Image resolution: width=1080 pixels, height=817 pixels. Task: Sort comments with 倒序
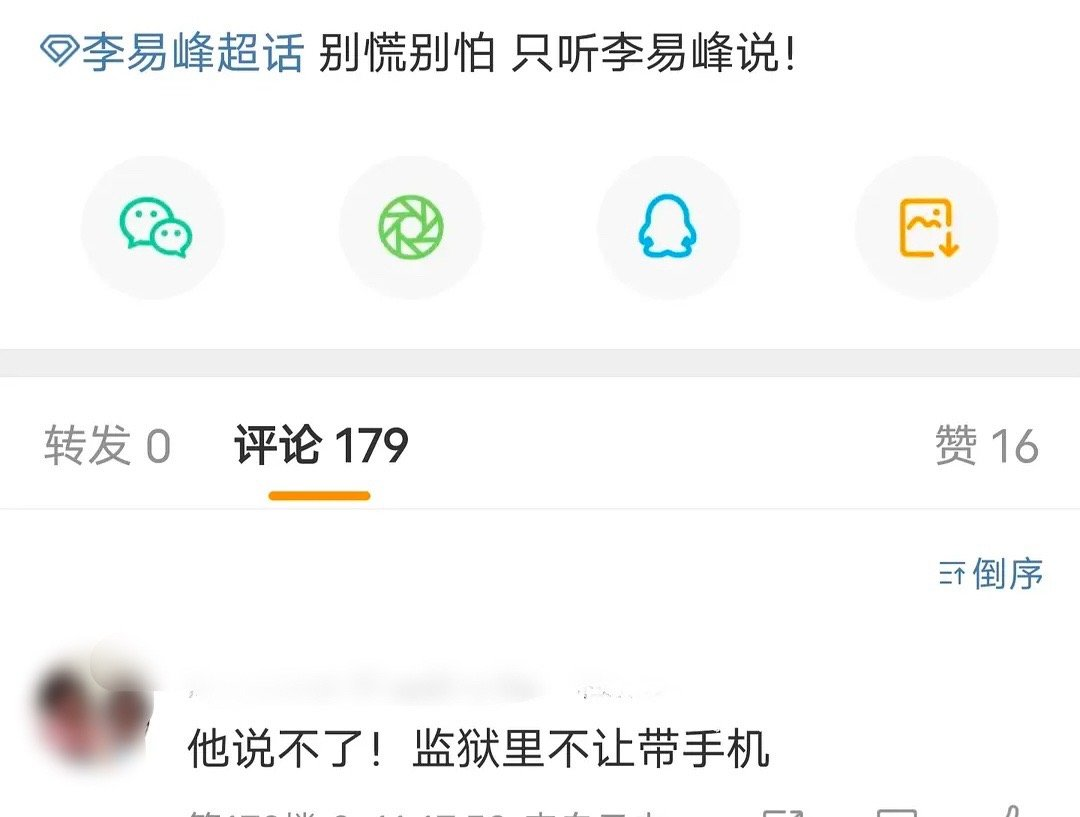pyautogui.click(x=992, y=574)
